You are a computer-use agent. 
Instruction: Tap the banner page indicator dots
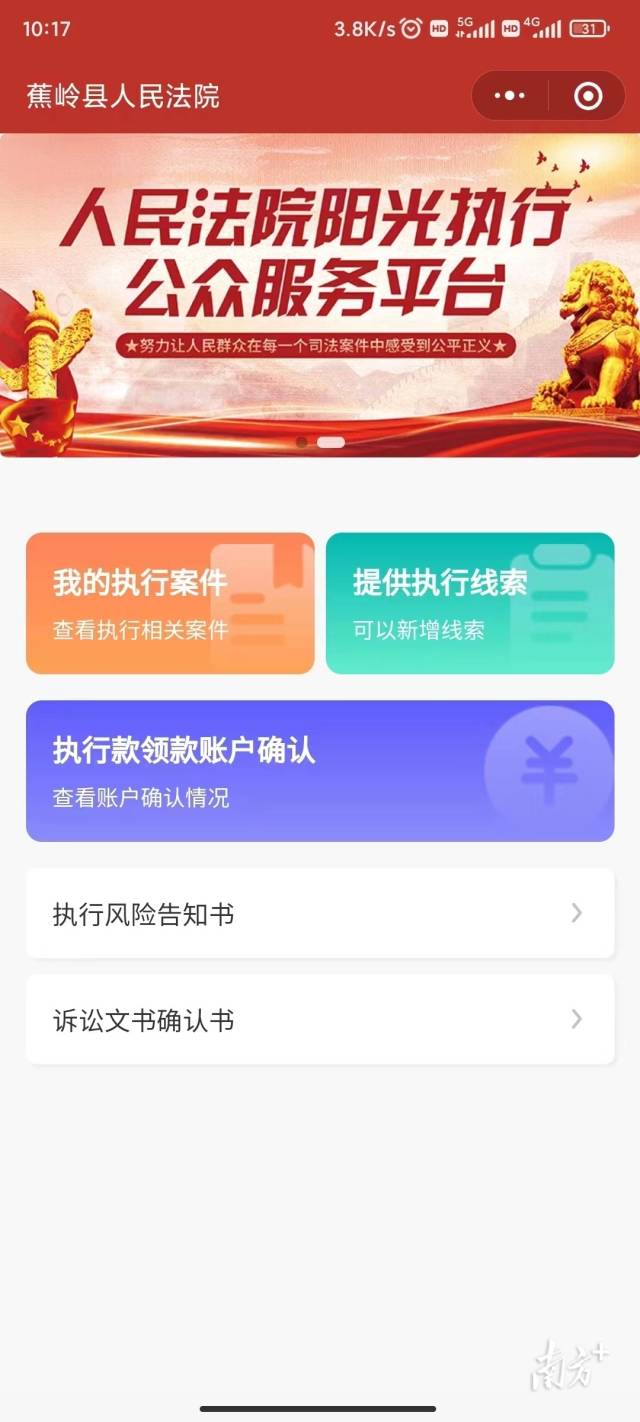[320, 442]
